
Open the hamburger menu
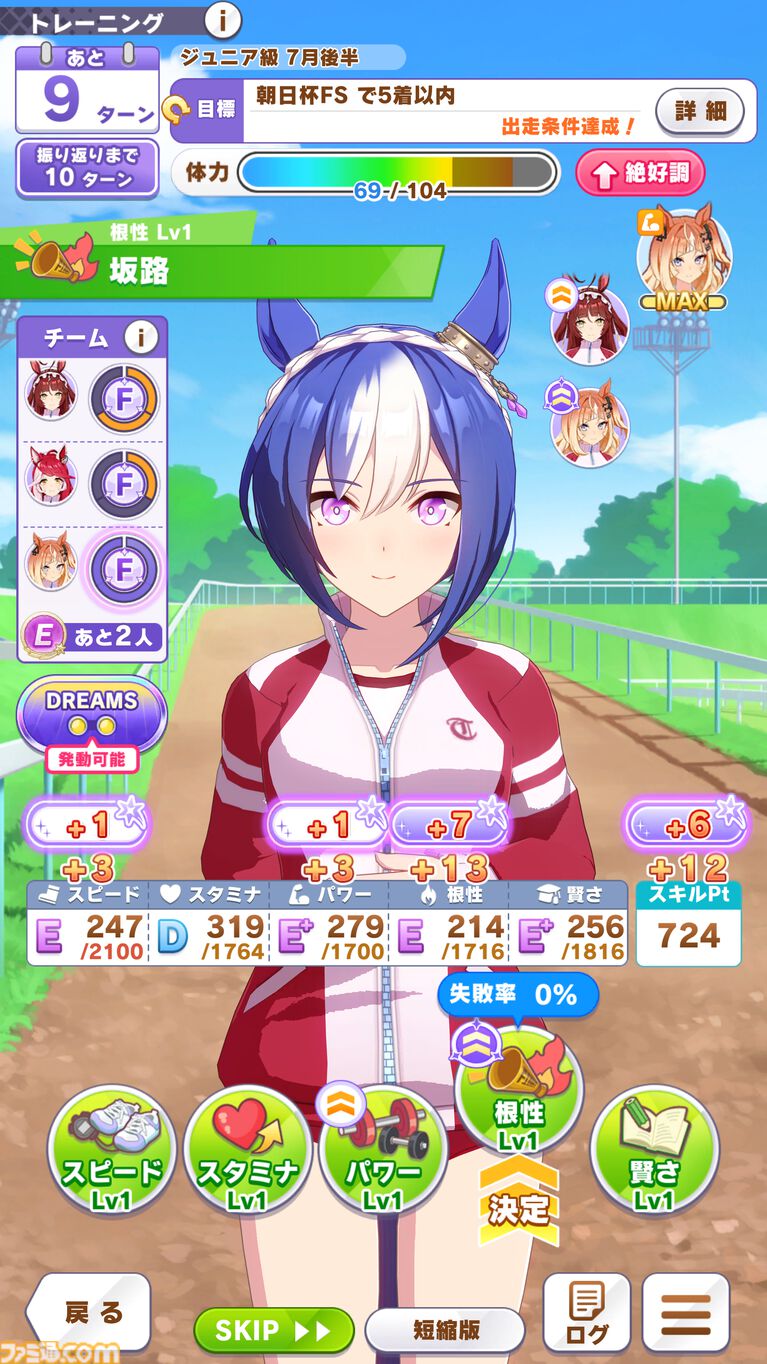pyautogui.click(x=685, y=1311)
